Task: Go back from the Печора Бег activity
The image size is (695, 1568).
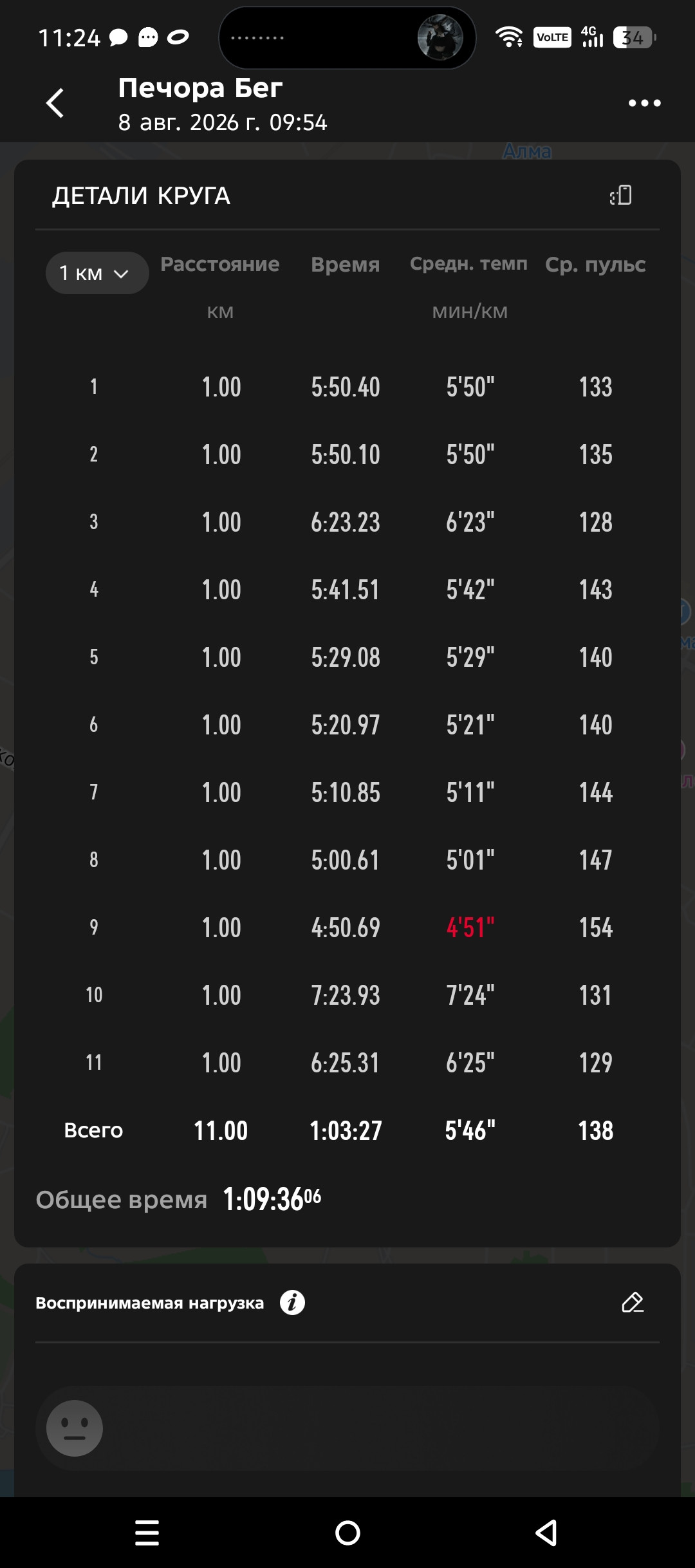Action: pyautogui.click(x=55, y=103)
